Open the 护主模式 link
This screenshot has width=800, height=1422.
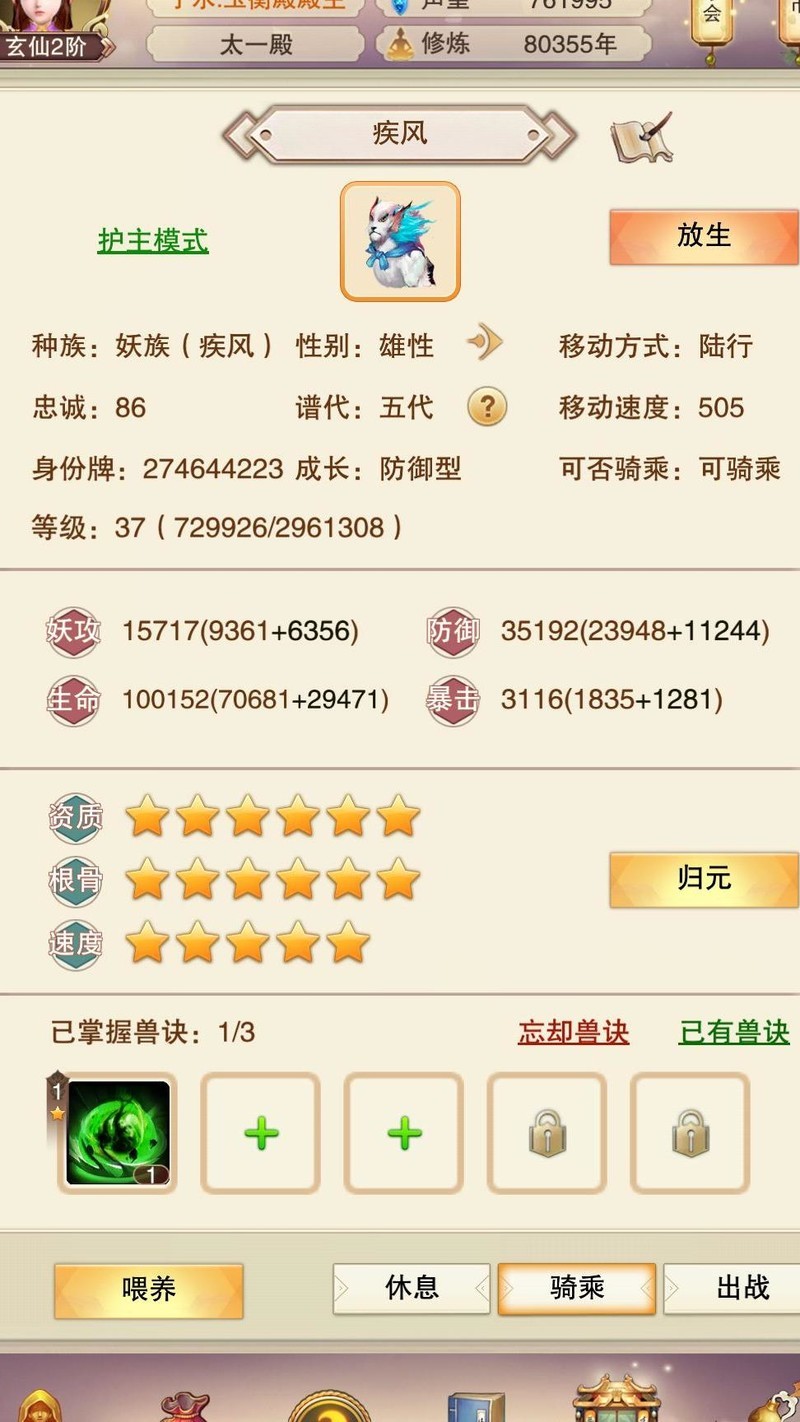[153, 241]
